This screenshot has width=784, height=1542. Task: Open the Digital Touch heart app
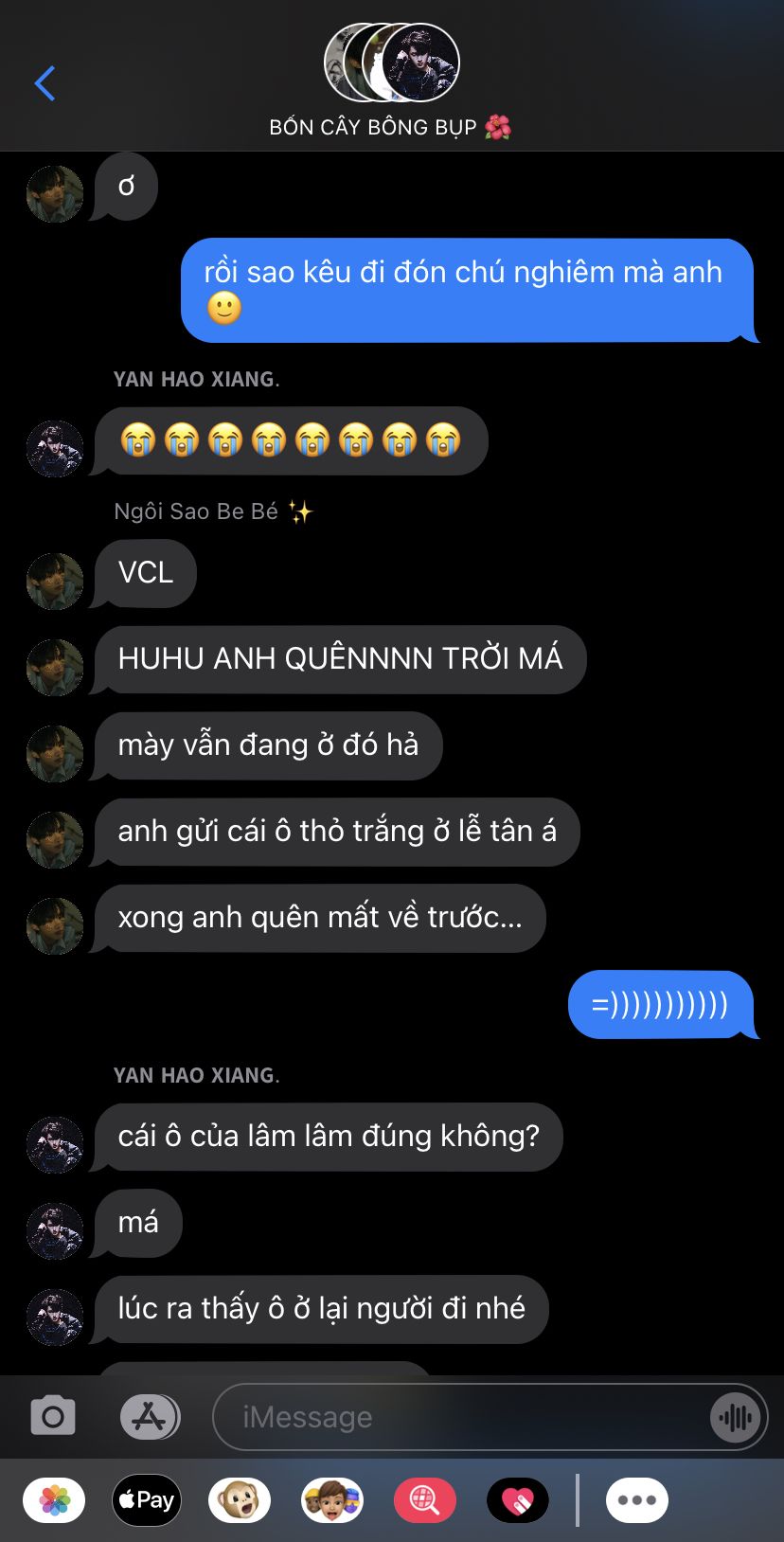[x=518, y=1500]
